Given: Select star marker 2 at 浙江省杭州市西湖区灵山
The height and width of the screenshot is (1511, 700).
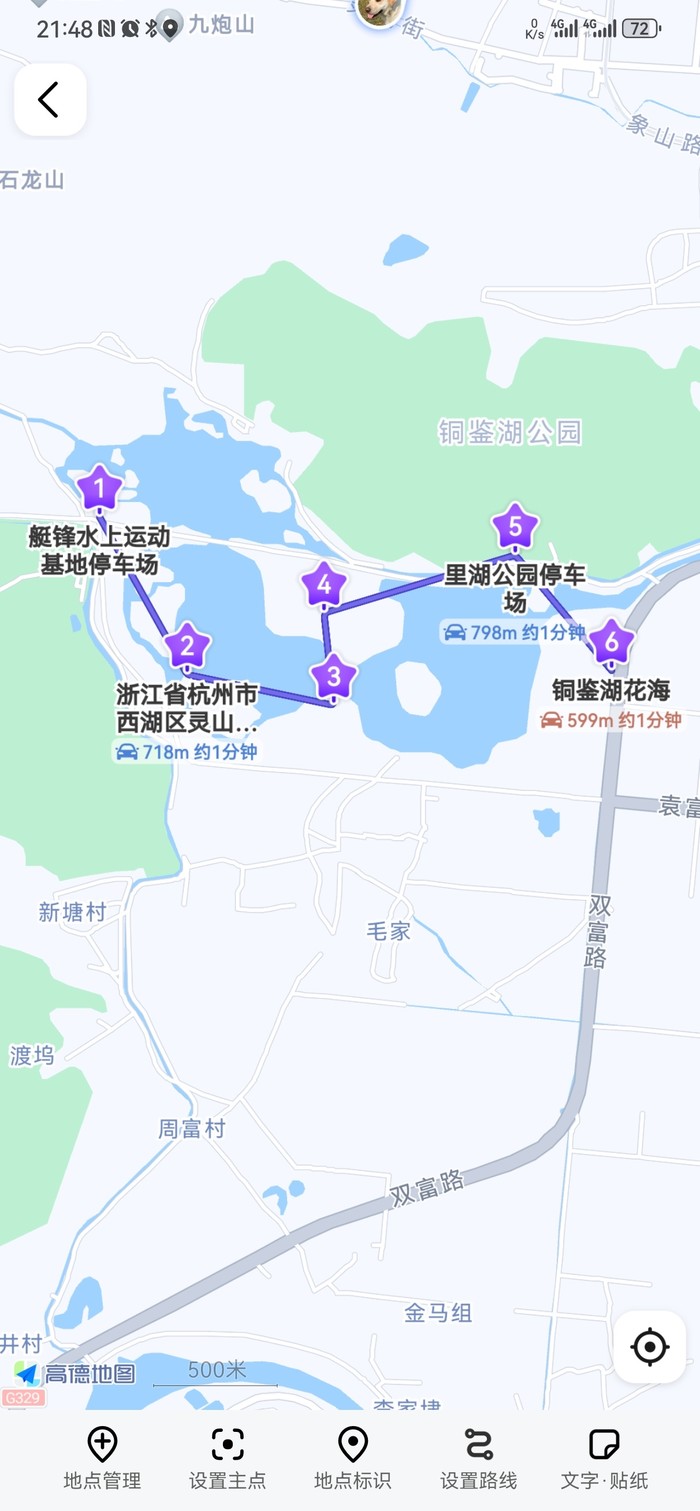Looking at the screenshot, I should (187, 646).
